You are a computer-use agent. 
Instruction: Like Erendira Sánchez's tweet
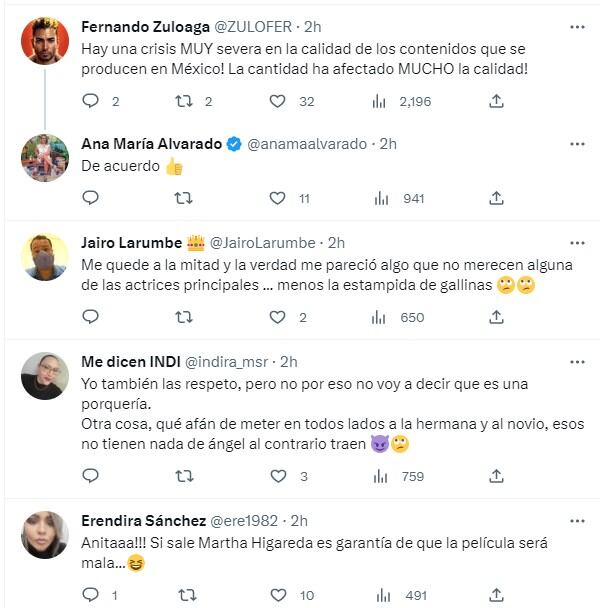coord(279,595)
